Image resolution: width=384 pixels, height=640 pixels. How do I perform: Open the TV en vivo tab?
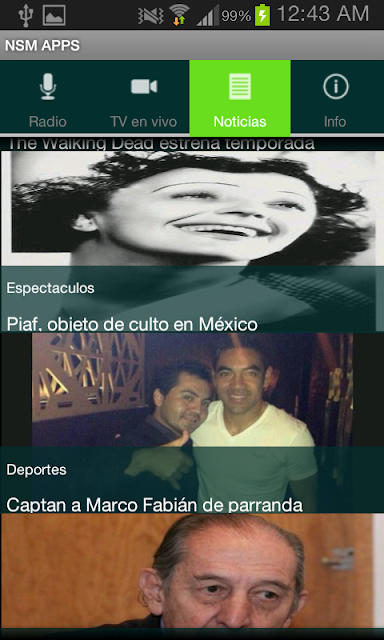coord(143,98)
